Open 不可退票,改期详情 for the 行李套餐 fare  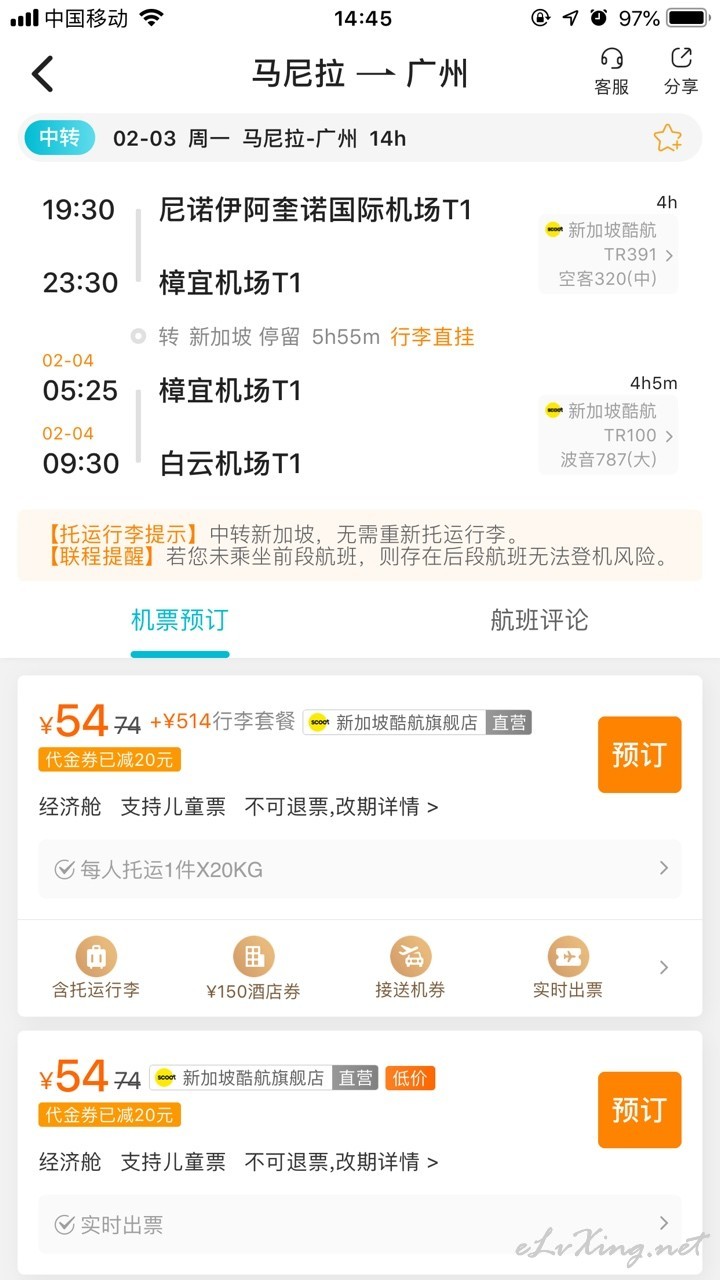pyautogui.click(x=341, y=807)
